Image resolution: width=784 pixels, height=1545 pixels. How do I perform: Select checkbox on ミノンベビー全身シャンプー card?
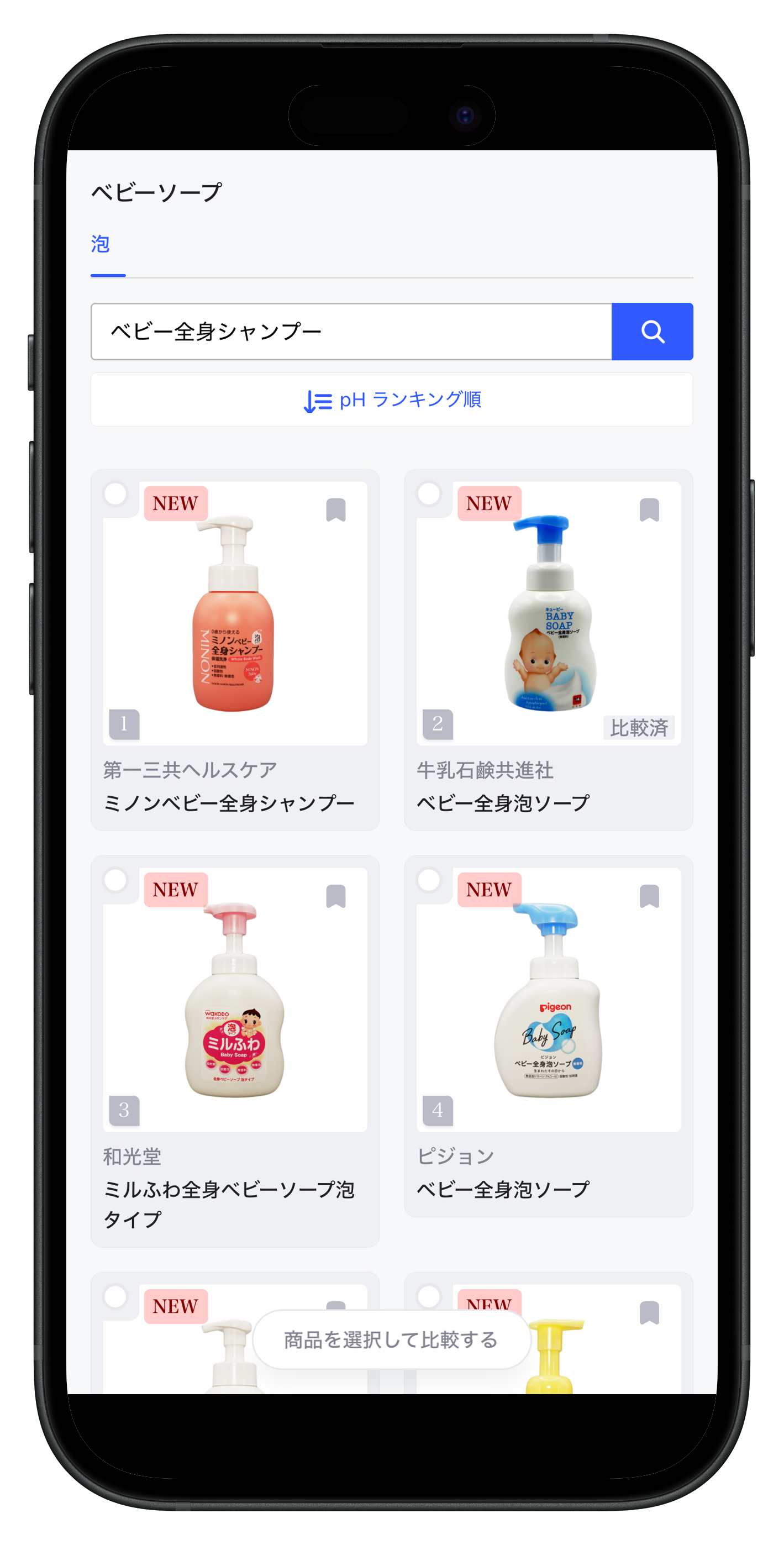coord(116,493)
